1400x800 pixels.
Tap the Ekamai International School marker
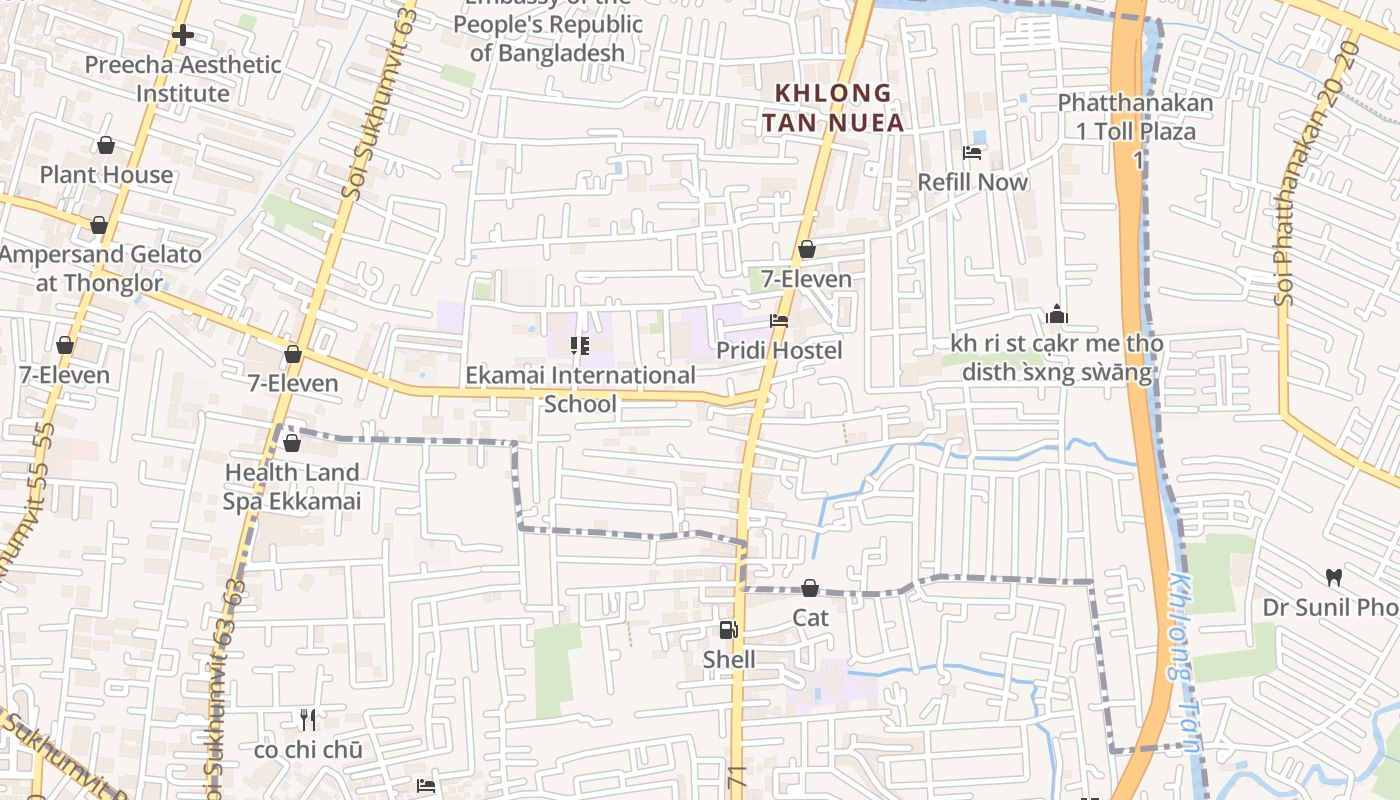[x=579, y=346]
